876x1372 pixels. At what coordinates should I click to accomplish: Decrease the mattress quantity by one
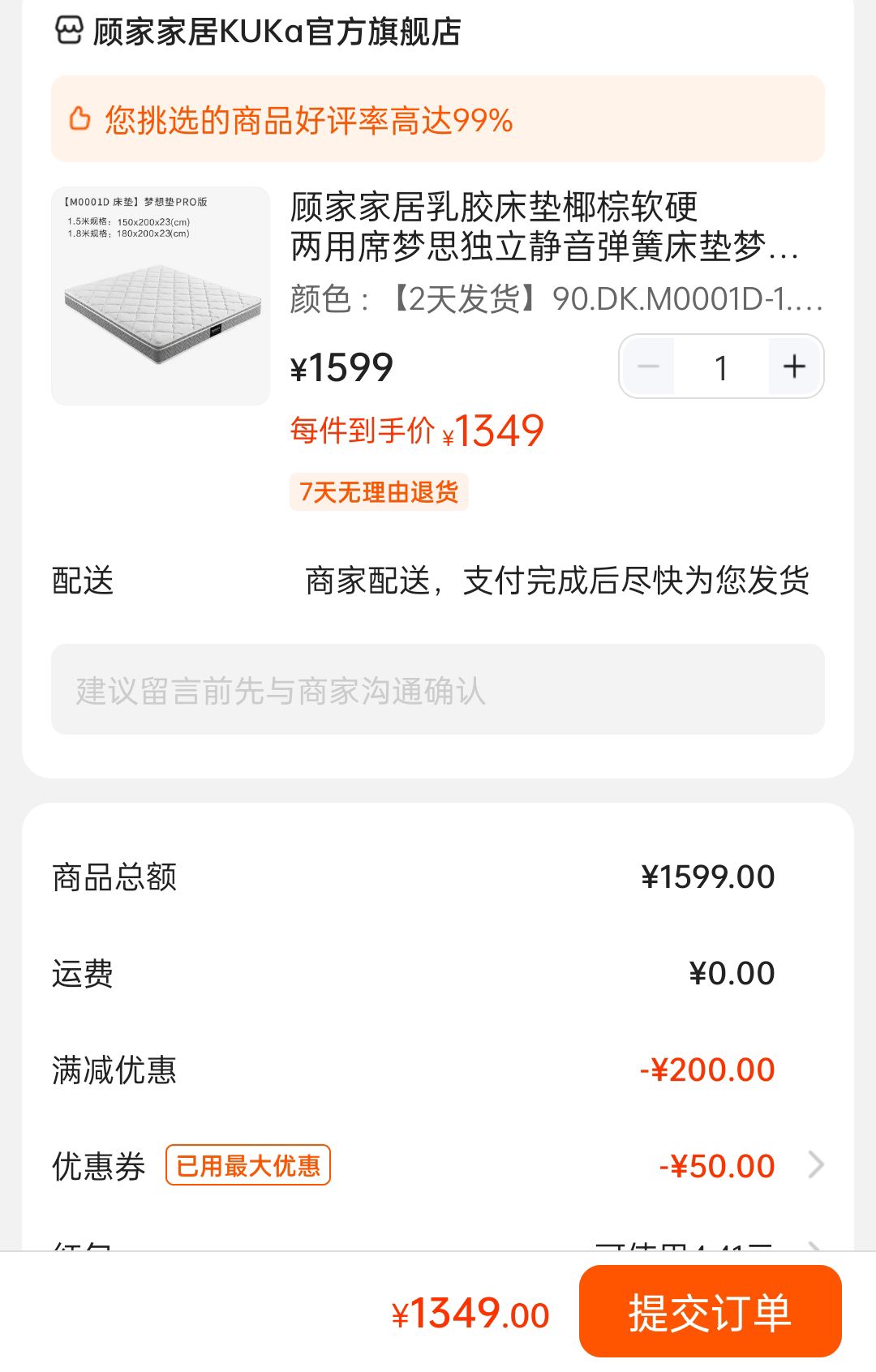click(649, 367)
